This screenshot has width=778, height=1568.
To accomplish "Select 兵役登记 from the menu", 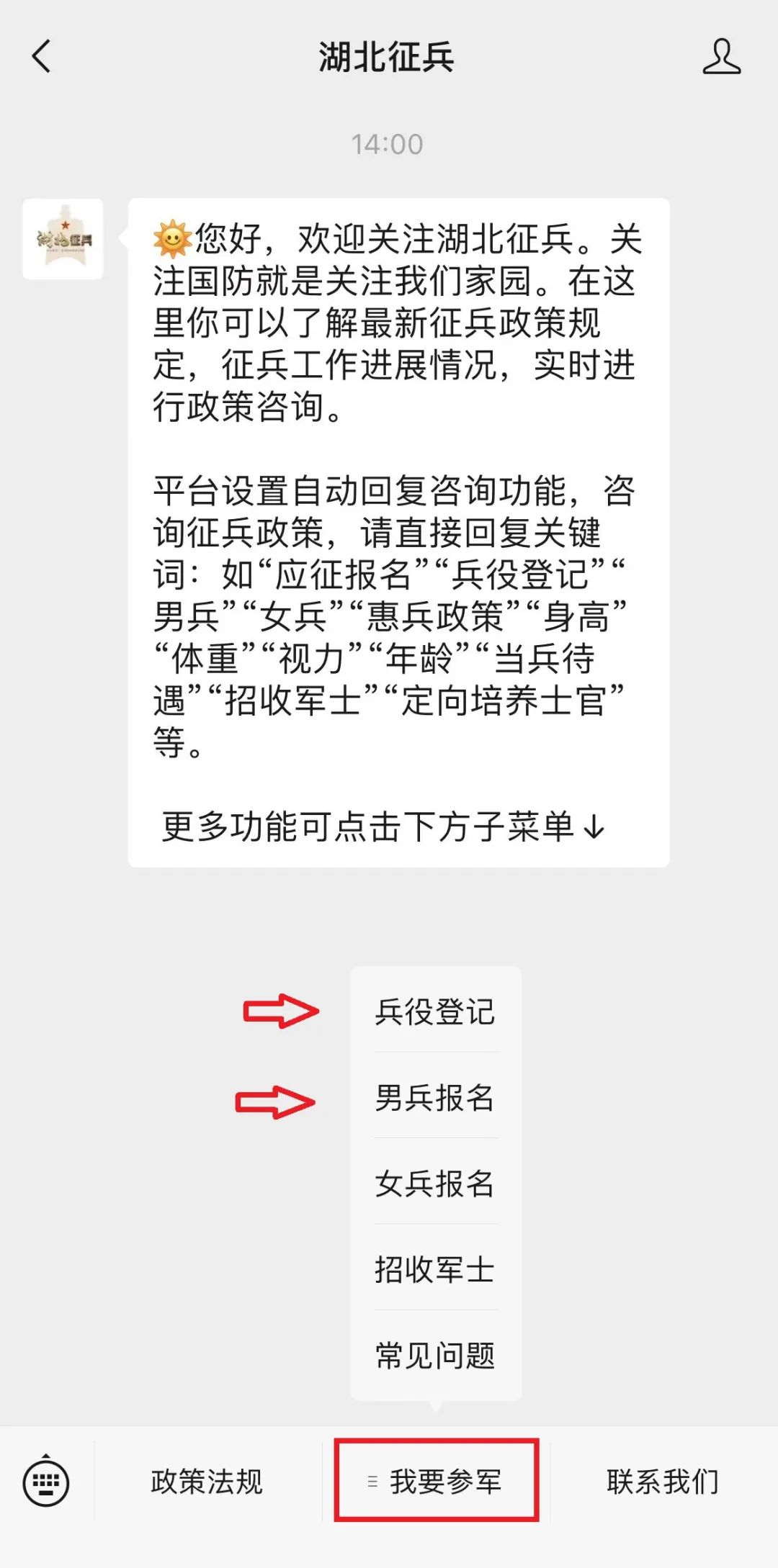I will click(435, 1011).
